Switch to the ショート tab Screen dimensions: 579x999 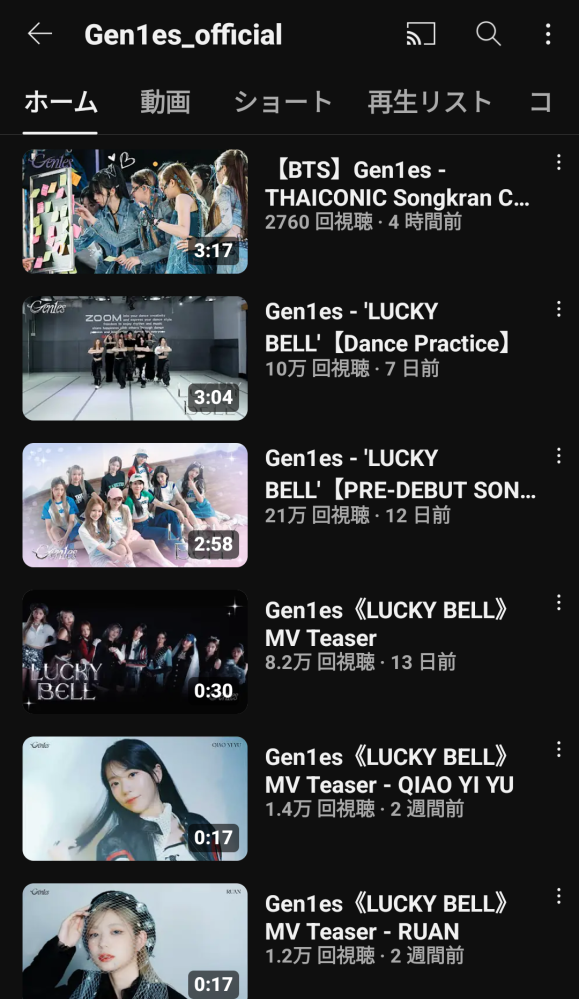pyautogui.click(x=283, y=102)
